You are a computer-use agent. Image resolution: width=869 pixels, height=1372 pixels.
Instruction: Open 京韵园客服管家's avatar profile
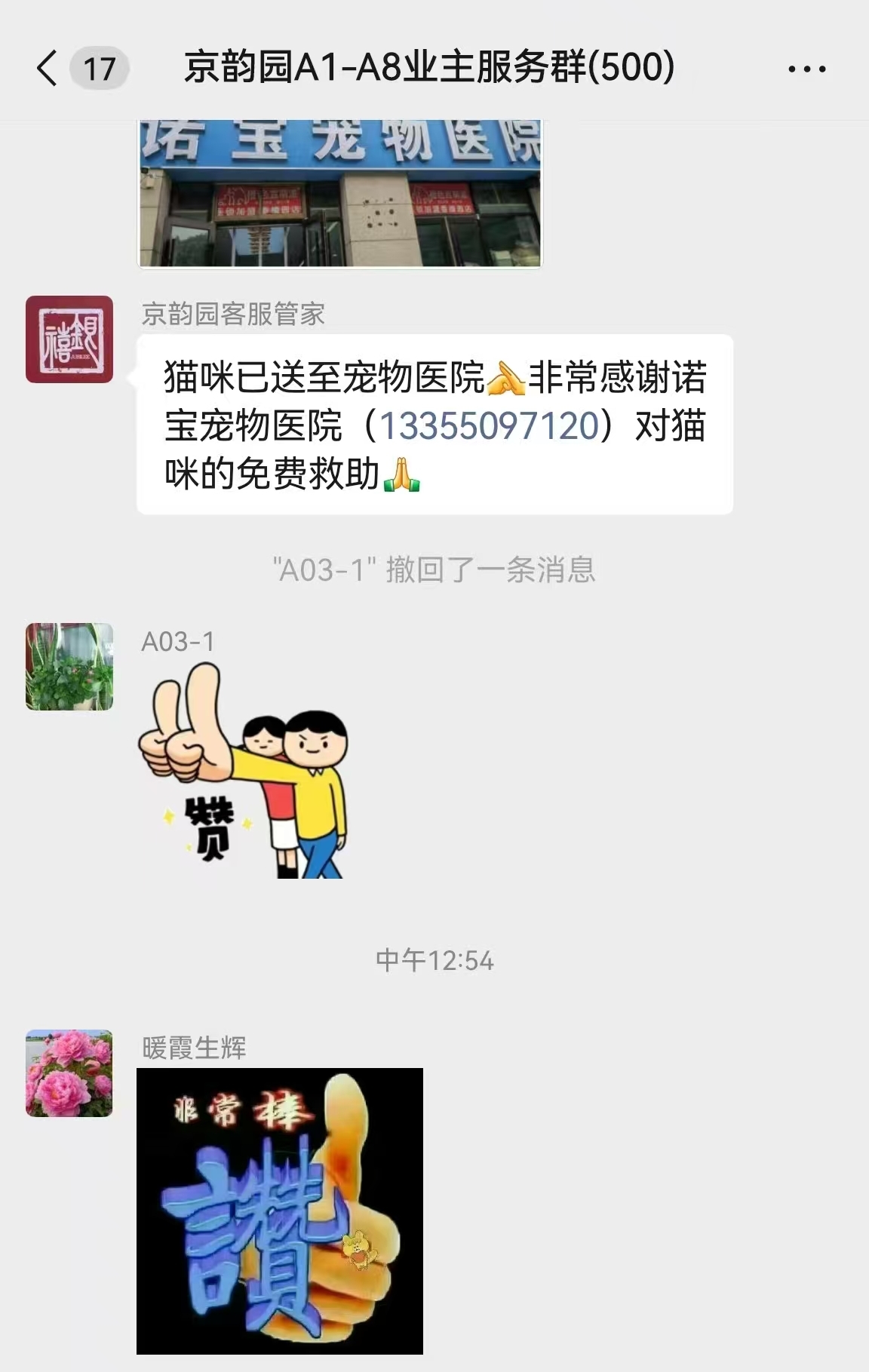point(69,339)
